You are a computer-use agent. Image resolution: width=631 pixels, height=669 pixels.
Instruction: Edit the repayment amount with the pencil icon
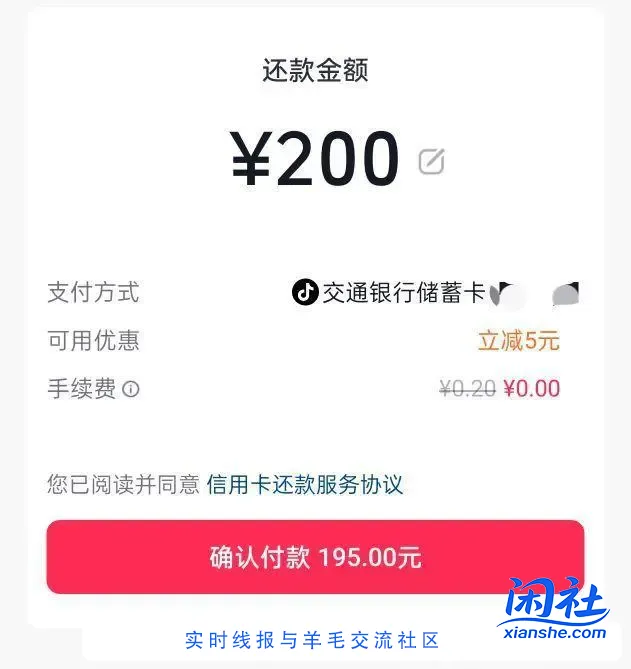[431, 161]
